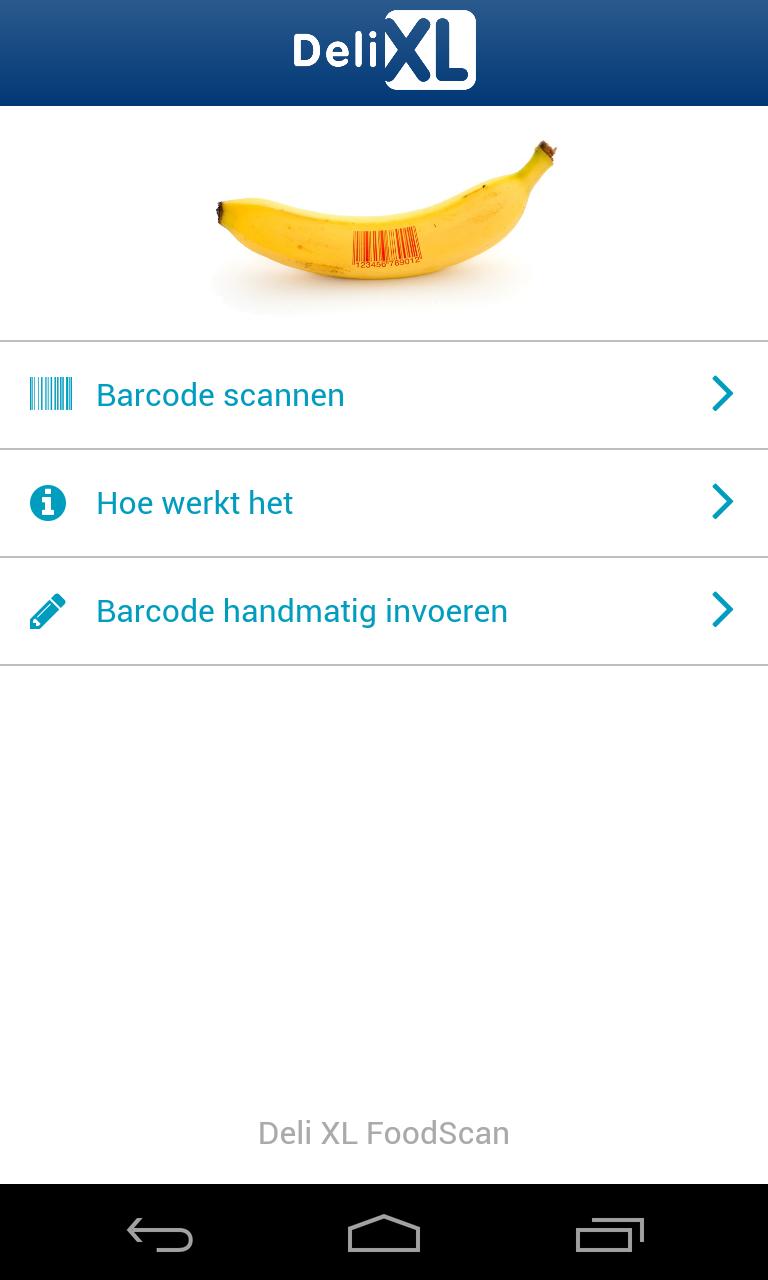Open Barcode scannen

[x=220, y=394]
